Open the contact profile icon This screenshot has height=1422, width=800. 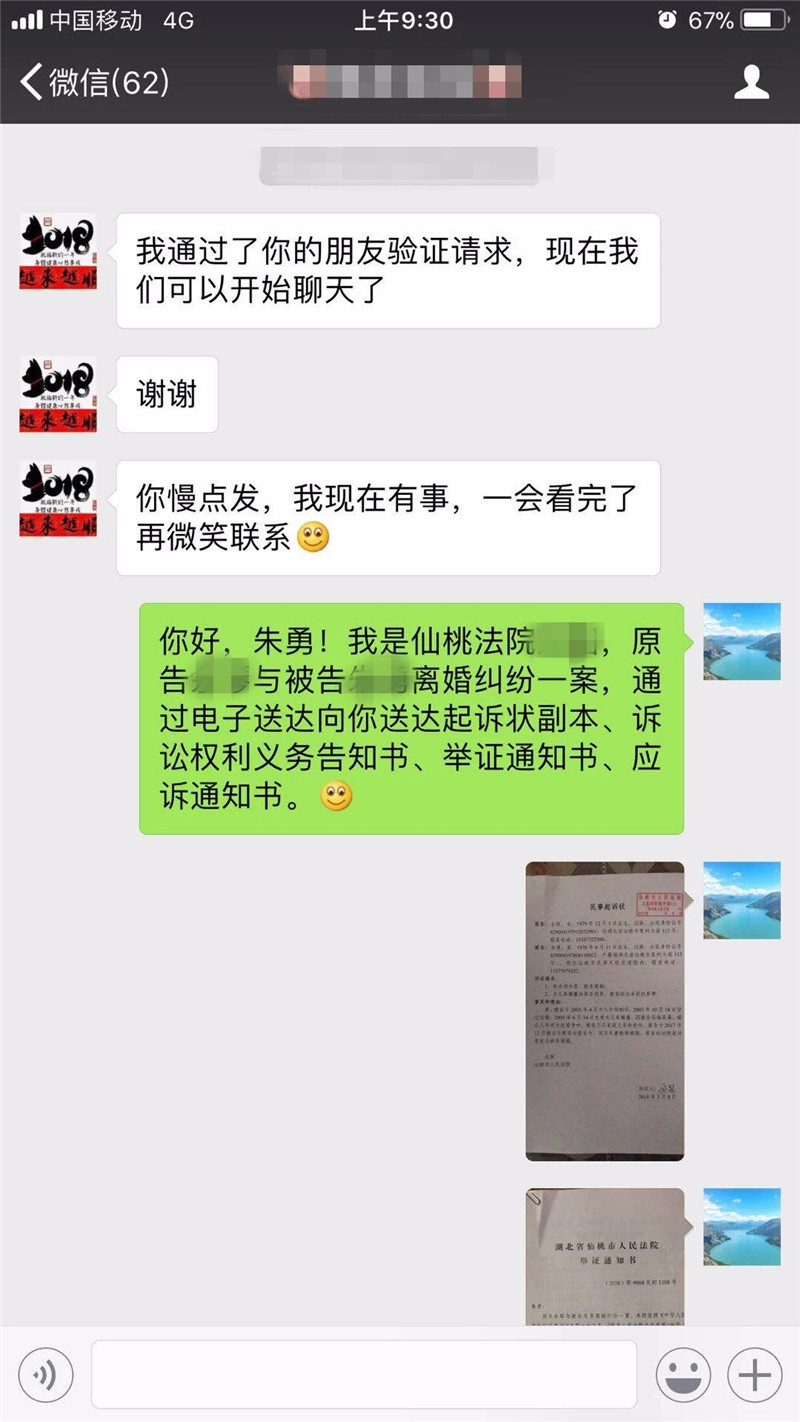pos(751,82)
